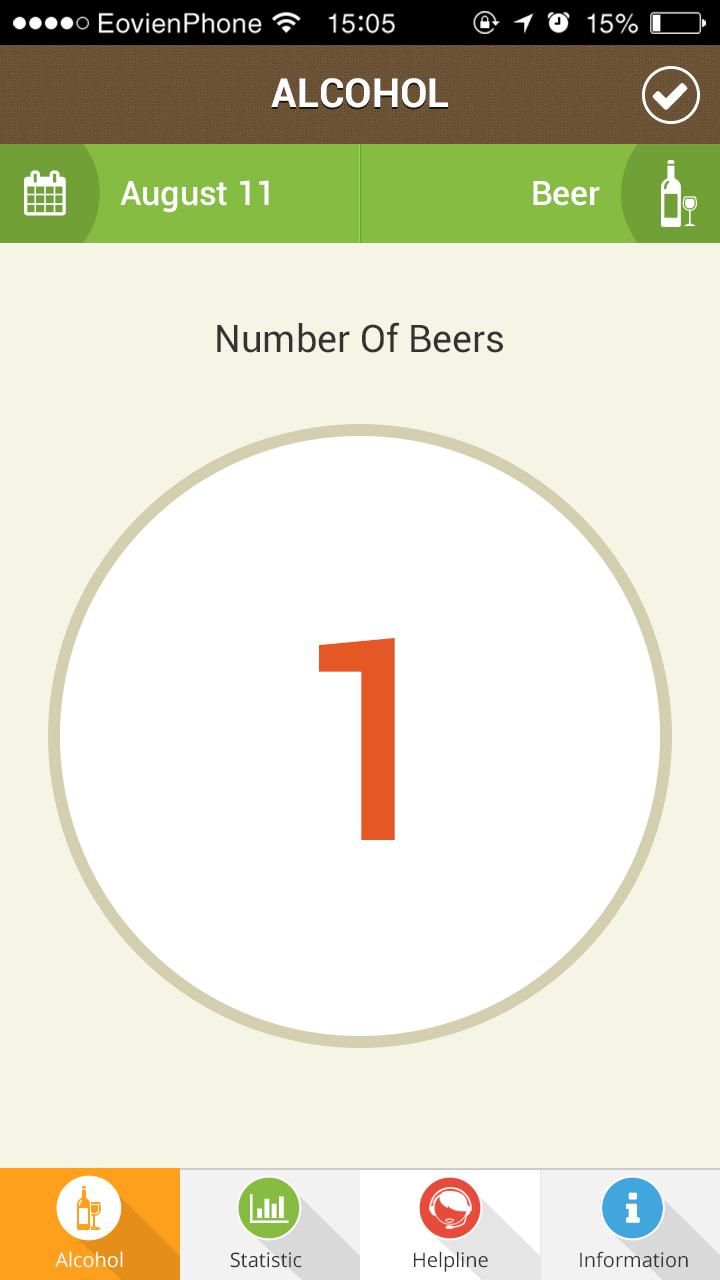Image resolution: width=720 pixels, height=1280 pixels.
Task: Switch to the Statistic tab
Action: tap(267, 1224)
